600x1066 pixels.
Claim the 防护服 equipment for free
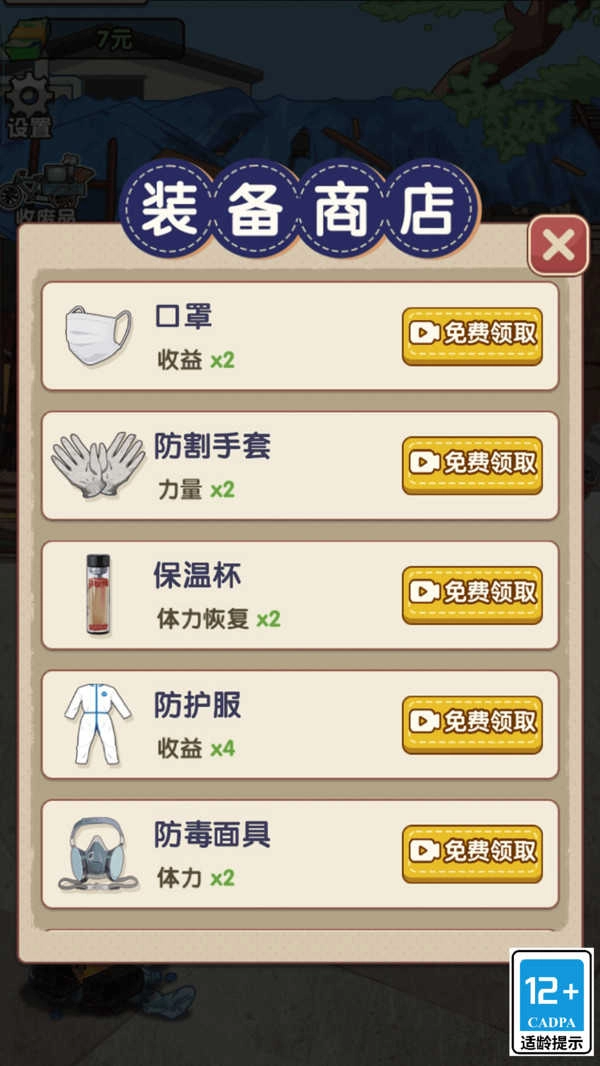coord(472,722)
